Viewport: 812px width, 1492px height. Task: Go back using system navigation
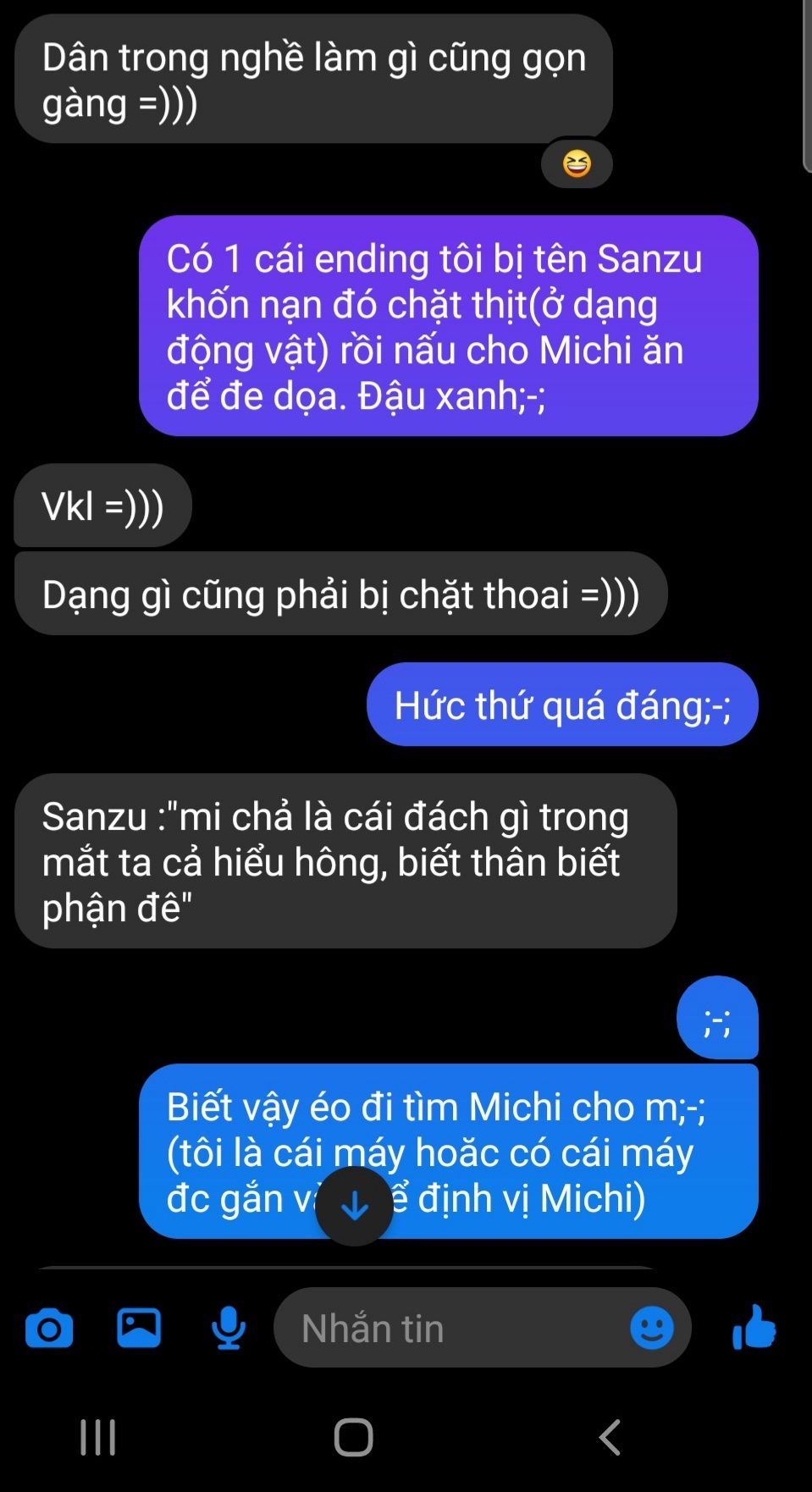pos(610,1437)
